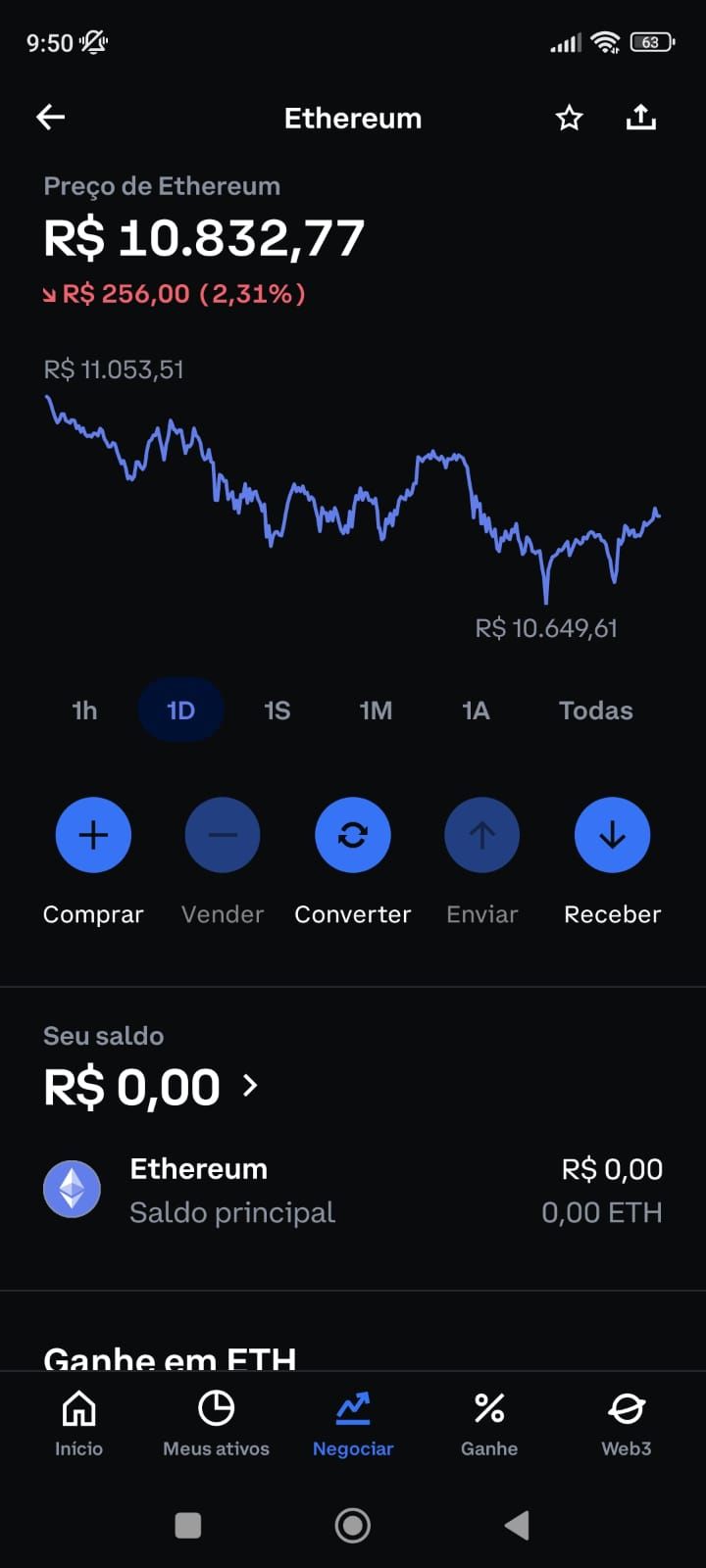Image resolution: width=706 pixels, height=1568 pixels.
Task: Tap the Receber button
Action: (612, 835)
